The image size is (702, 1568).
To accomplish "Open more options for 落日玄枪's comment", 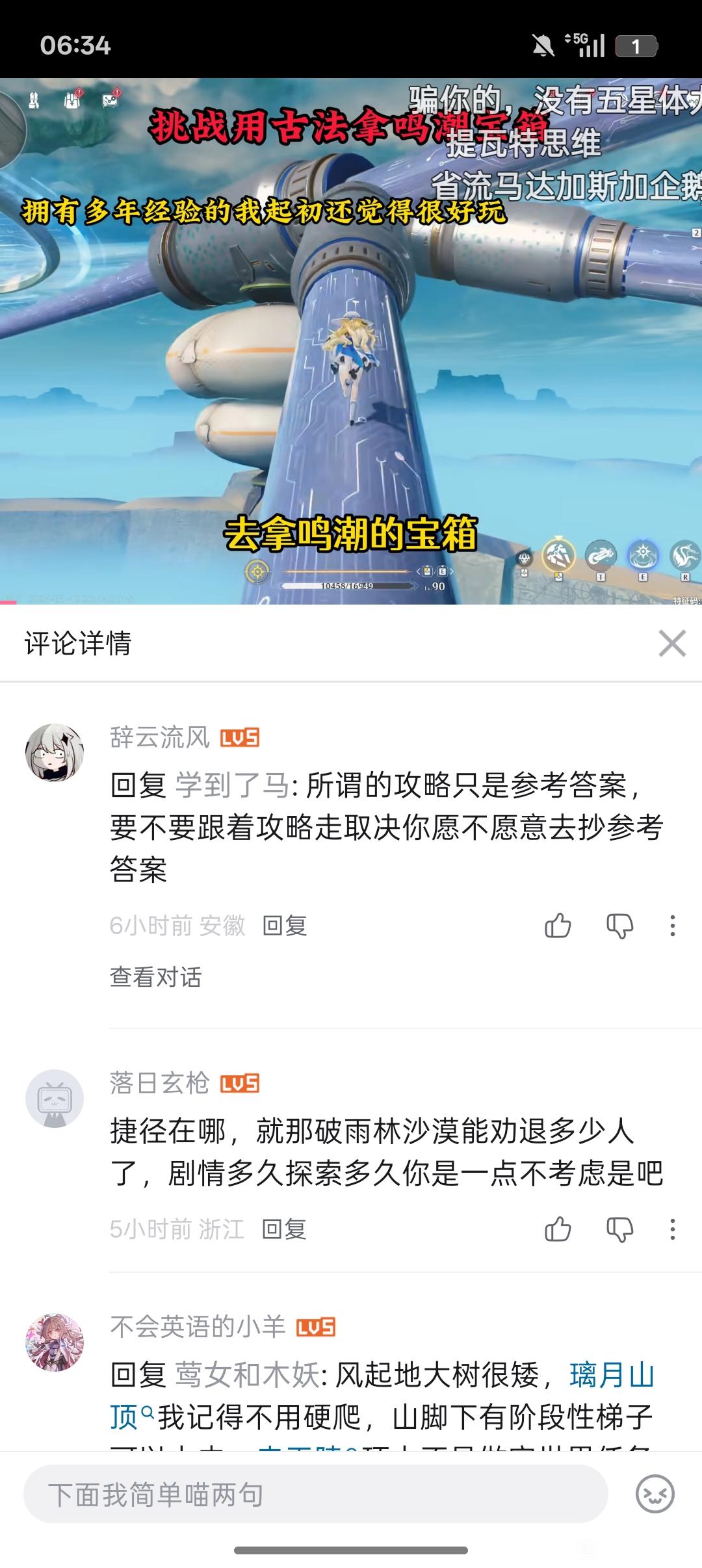I will click(x=672, y=1229).
